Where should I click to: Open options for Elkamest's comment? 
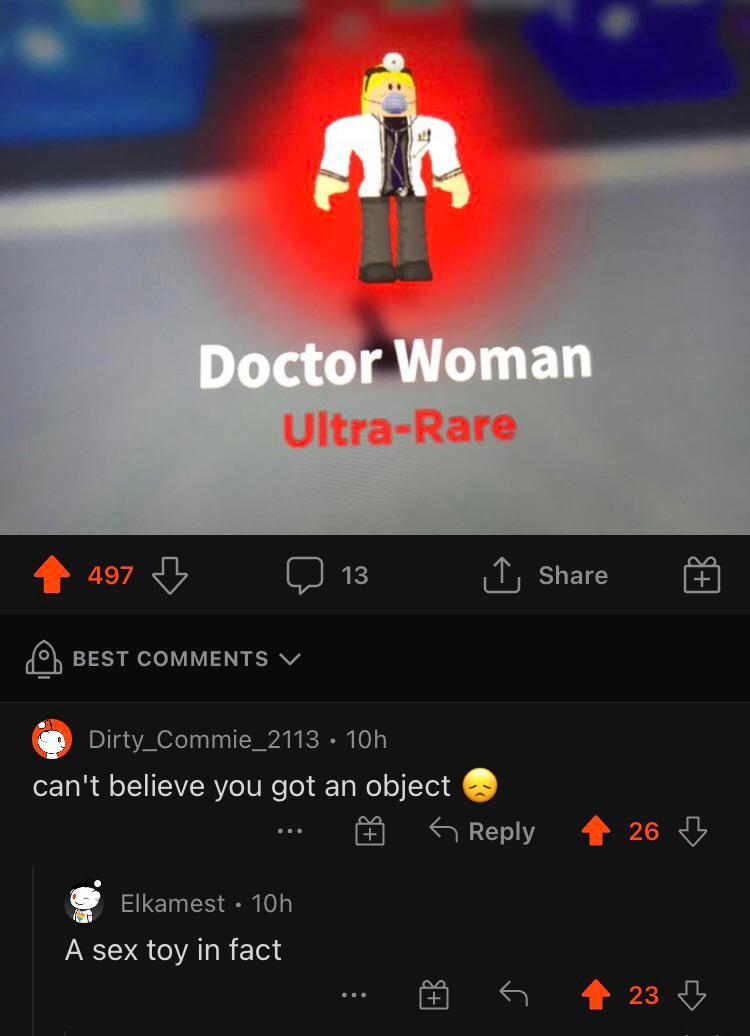click(353, 995)
